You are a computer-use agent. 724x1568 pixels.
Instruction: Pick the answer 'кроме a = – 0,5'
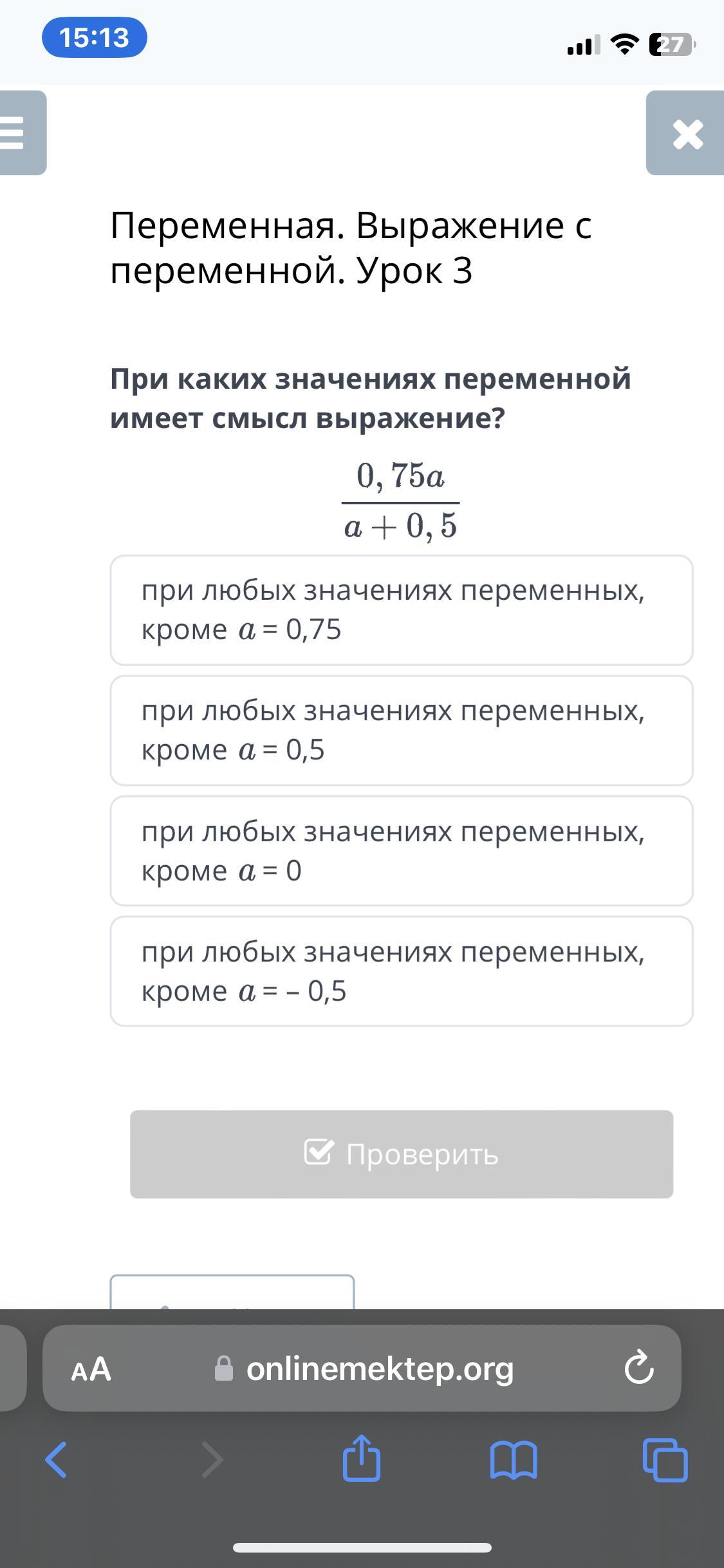coord(401,971)
